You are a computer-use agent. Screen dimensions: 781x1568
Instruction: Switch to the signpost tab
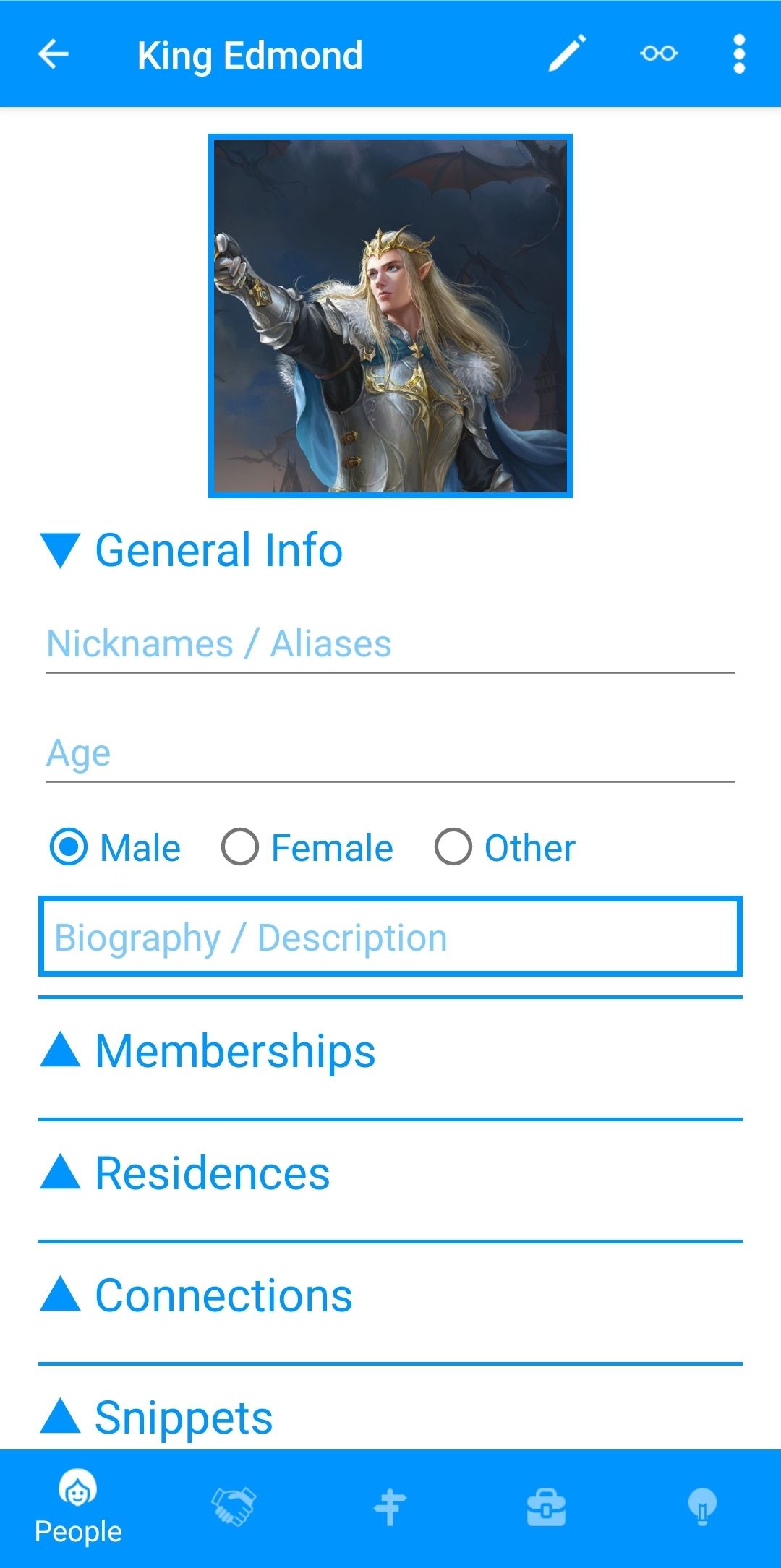click(390, 1507)
